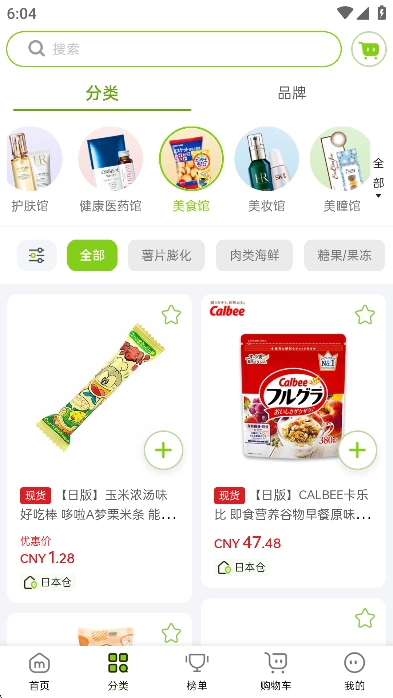393x698 pixels.
Task: Favorite the 玉米浓汤味好吃棒 product
Action: click(x=171, y=315)
